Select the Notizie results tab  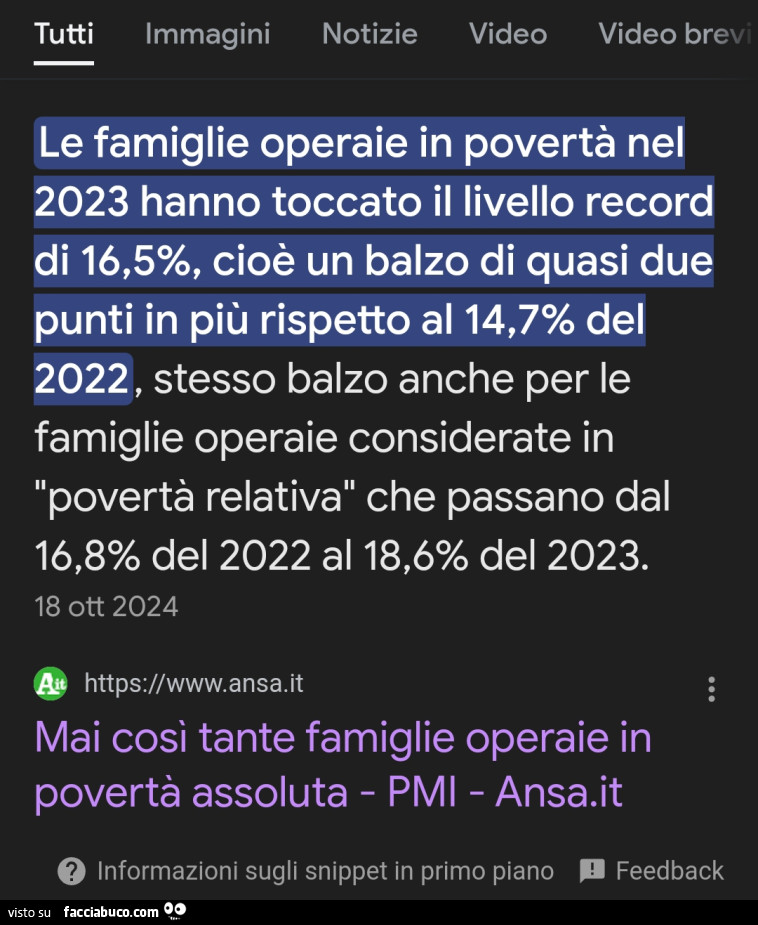[369, 34]
